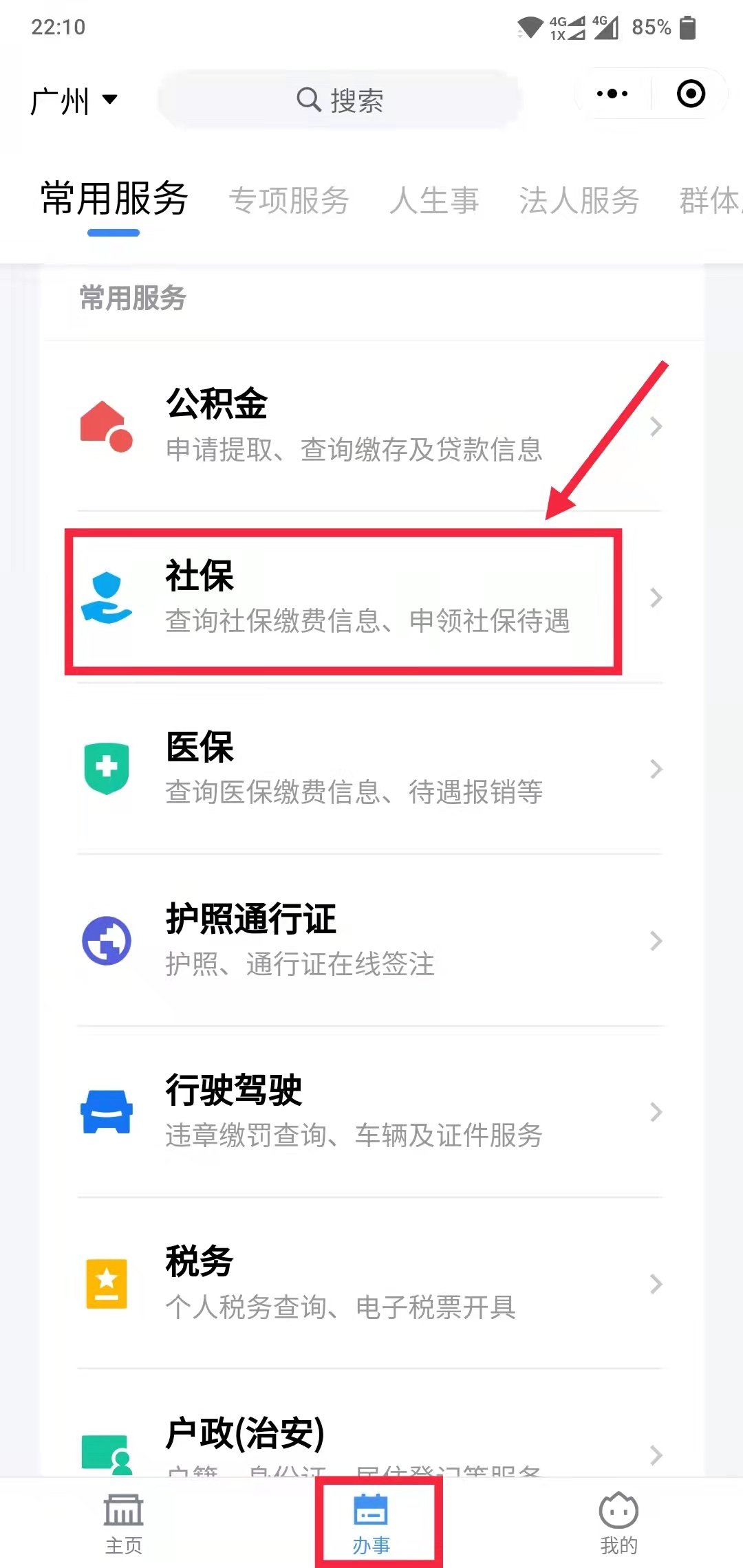
Task: Open 护照通行证 services
Action: (x=370, y=940)
